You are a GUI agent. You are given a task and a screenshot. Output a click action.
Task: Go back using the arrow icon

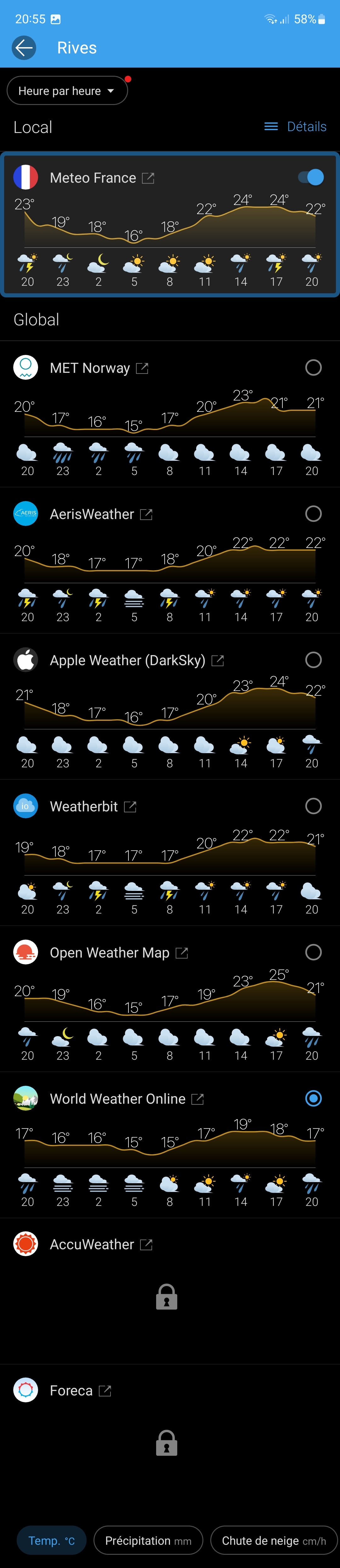24,47
